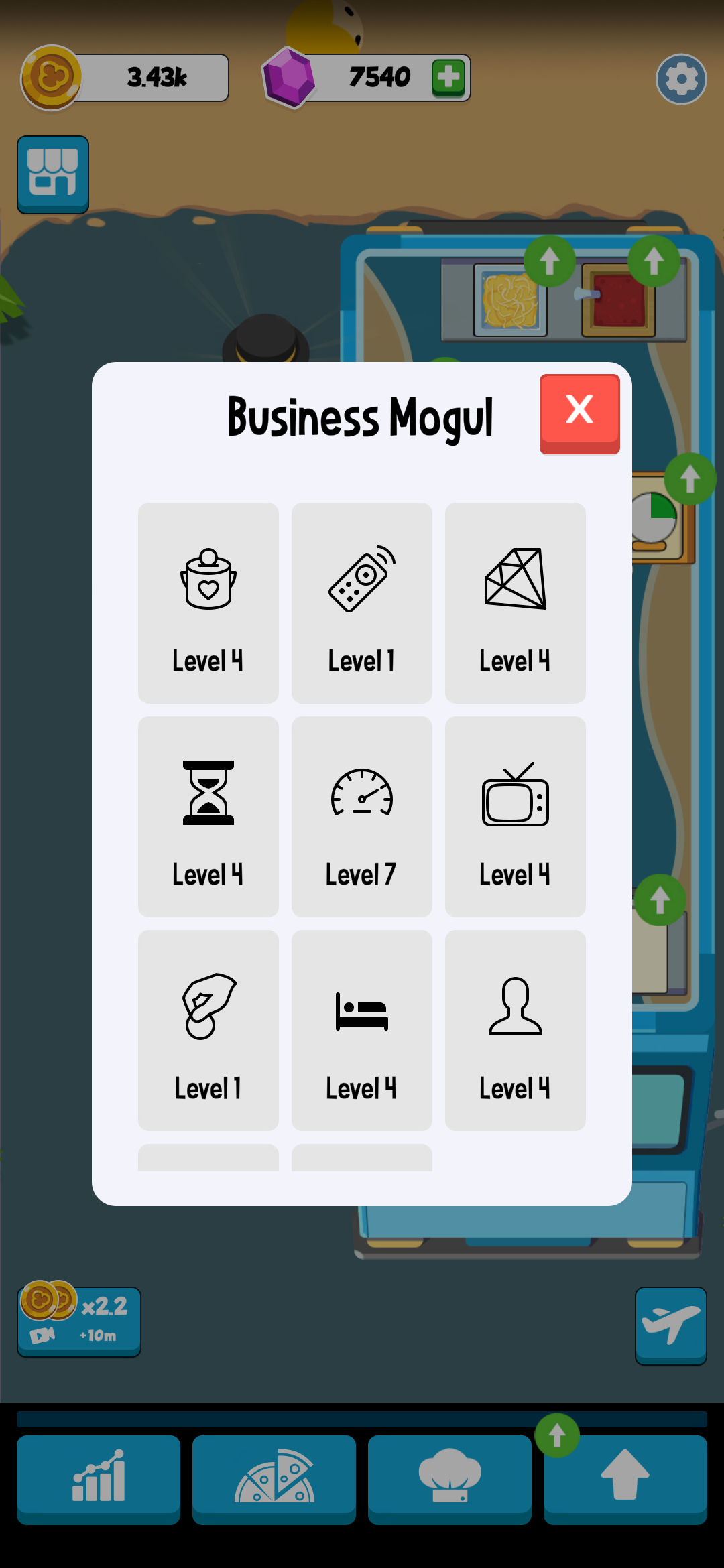Enable the noodle station upgrade arrow
The width and height of the screenshot is (724, 1568).
[550, 261]
